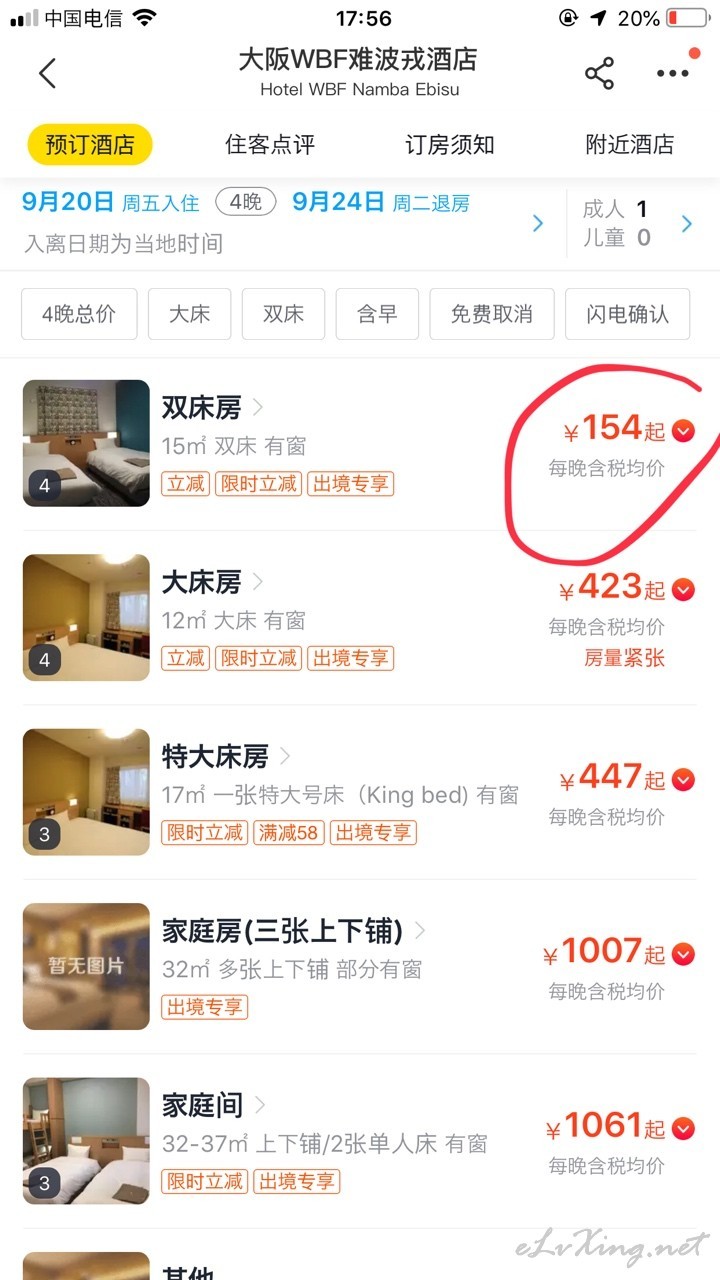
Task: Select the 4晚总价 filter chip
Action: click(x=79, y=314)
